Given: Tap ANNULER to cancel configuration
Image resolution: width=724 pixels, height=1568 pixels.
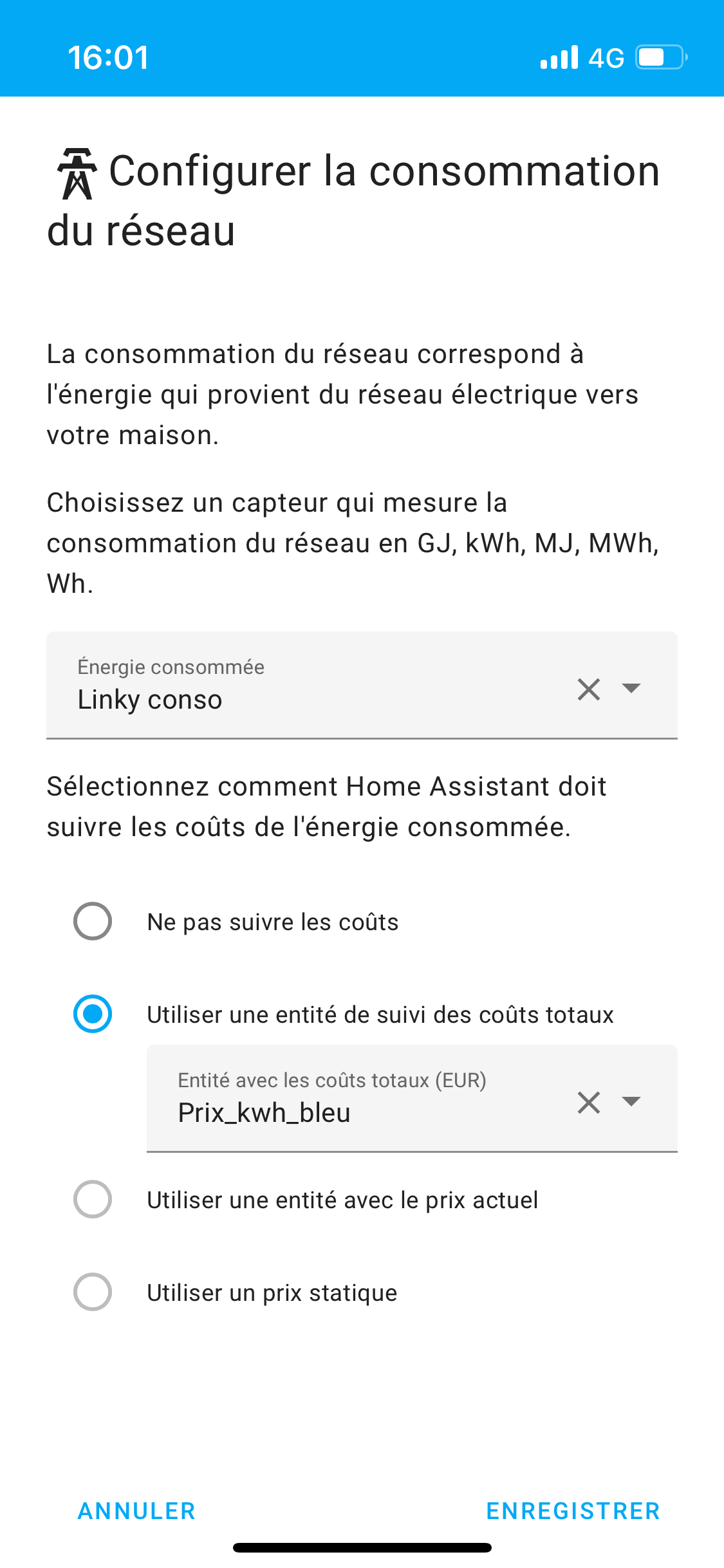Looking at the screenshot, I should click(136, 1511).
